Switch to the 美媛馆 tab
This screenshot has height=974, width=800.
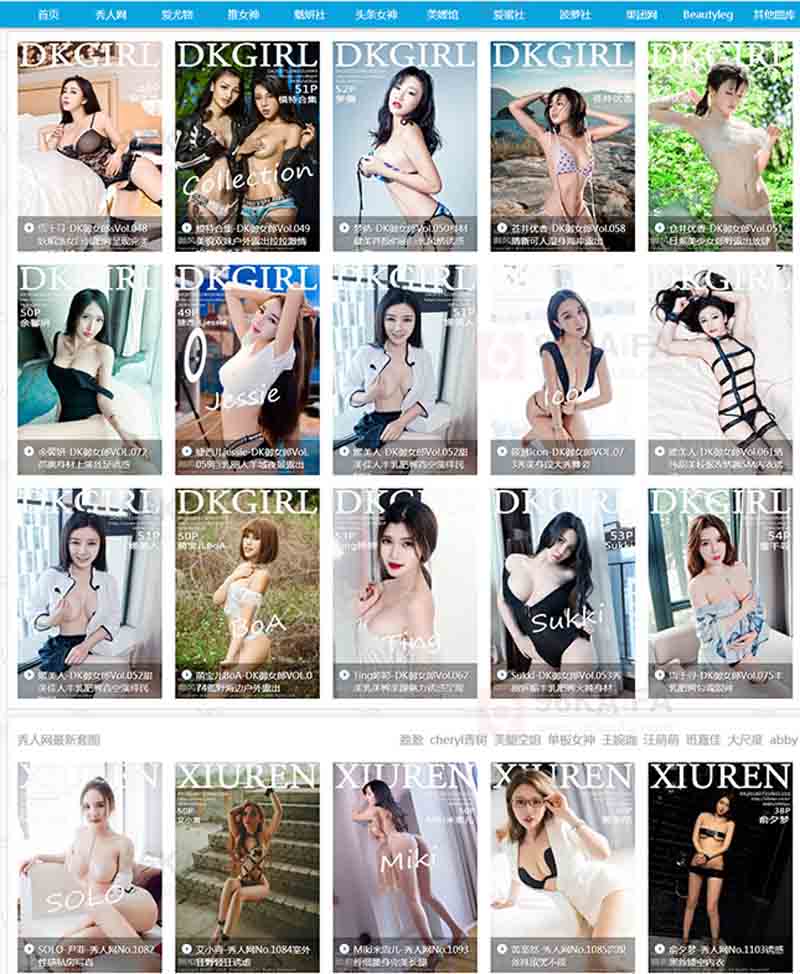pos(441,15)
